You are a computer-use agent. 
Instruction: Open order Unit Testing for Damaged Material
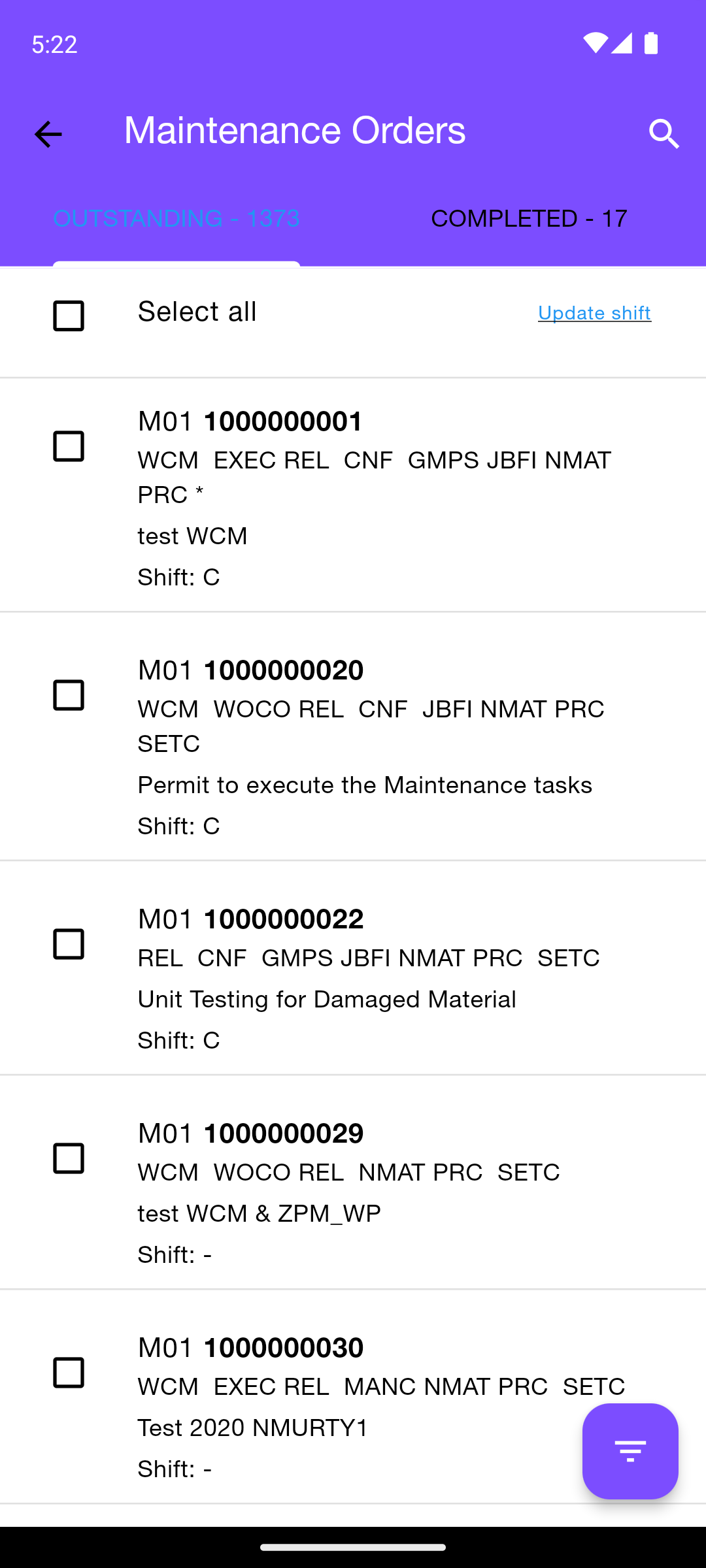[x=353, y=968]
